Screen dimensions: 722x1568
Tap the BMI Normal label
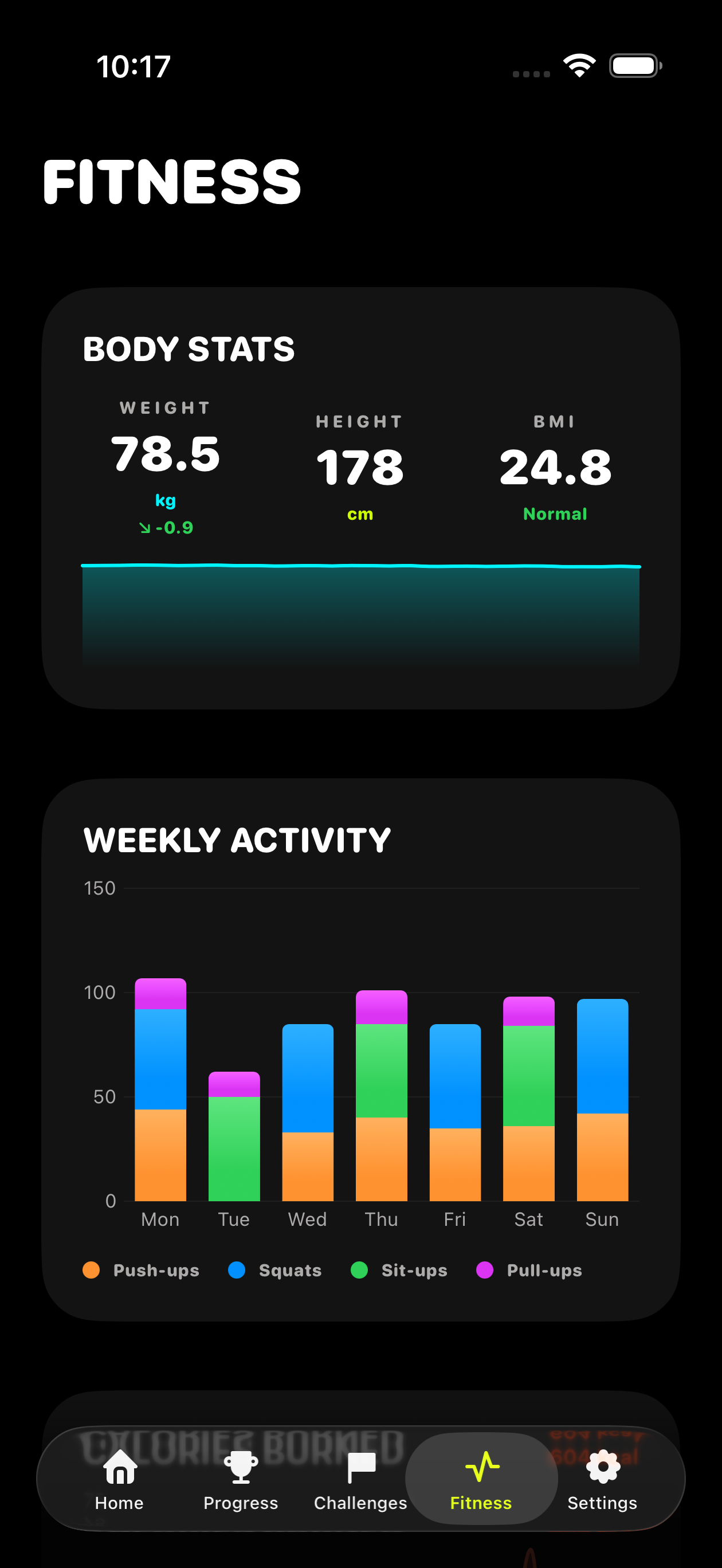[555, 513]
